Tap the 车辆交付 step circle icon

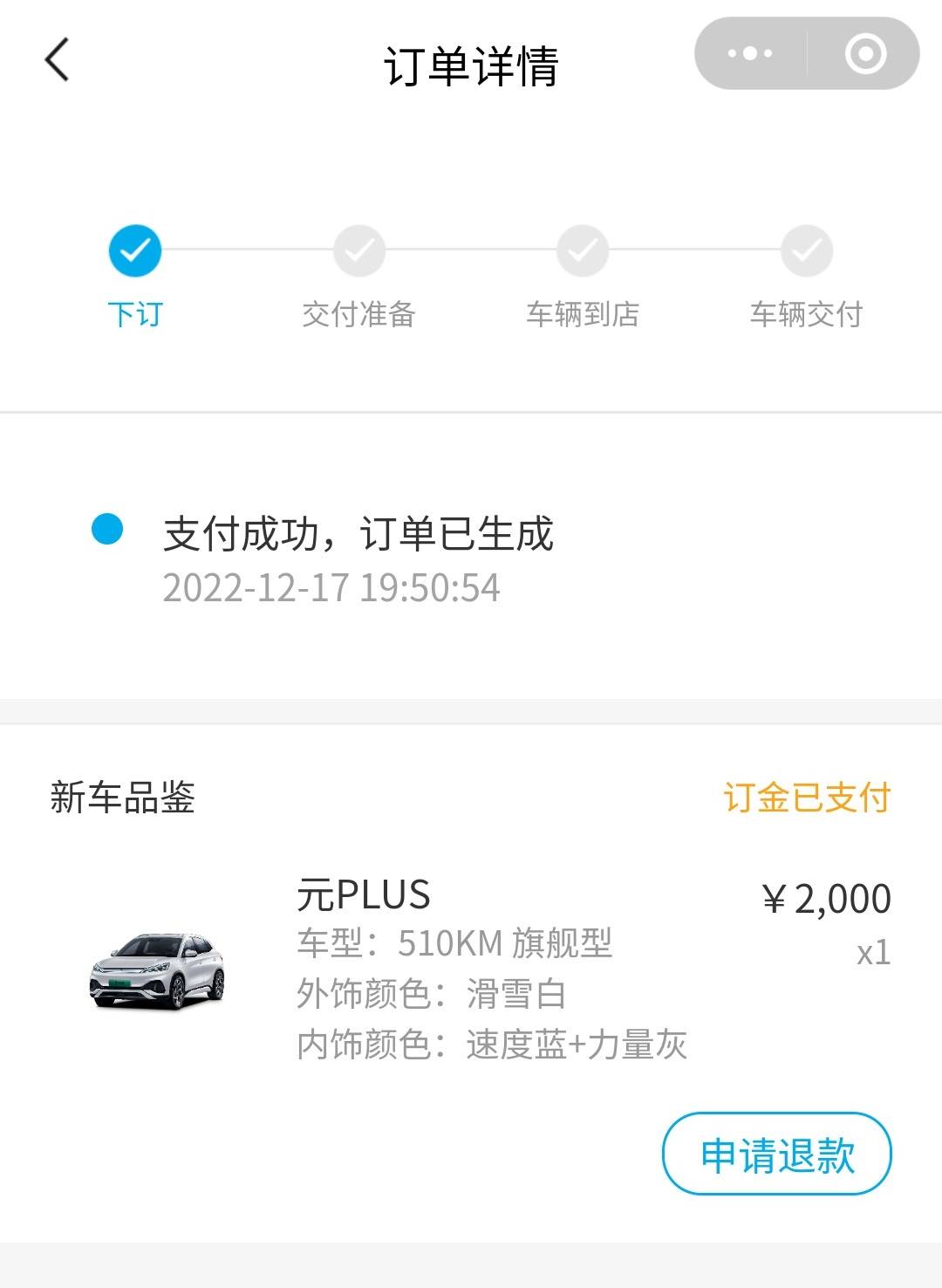[804, 250]
